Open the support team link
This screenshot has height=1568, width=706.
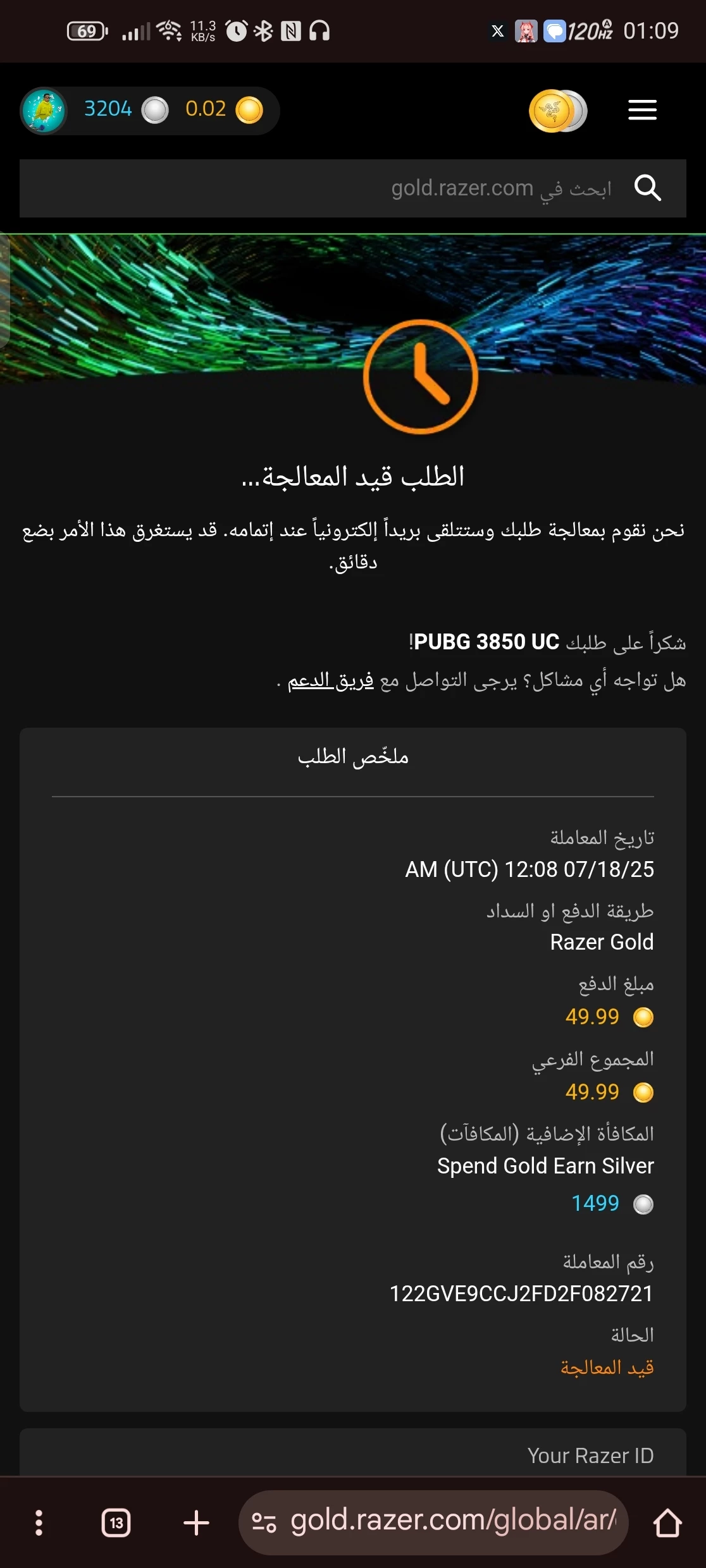click(330, 681)
